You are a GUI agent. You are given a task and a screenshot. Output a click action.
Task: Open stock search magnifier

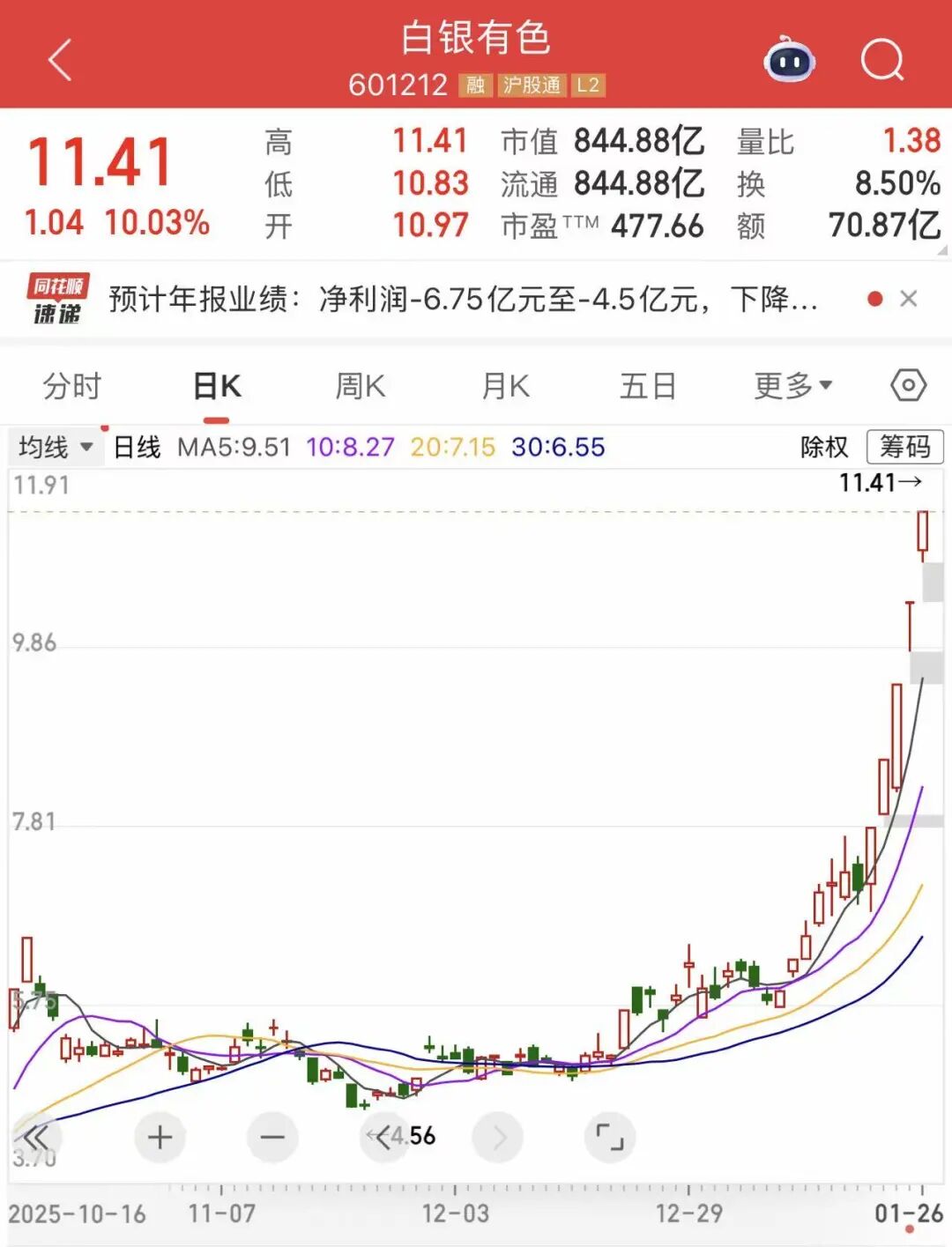[881, 61]
